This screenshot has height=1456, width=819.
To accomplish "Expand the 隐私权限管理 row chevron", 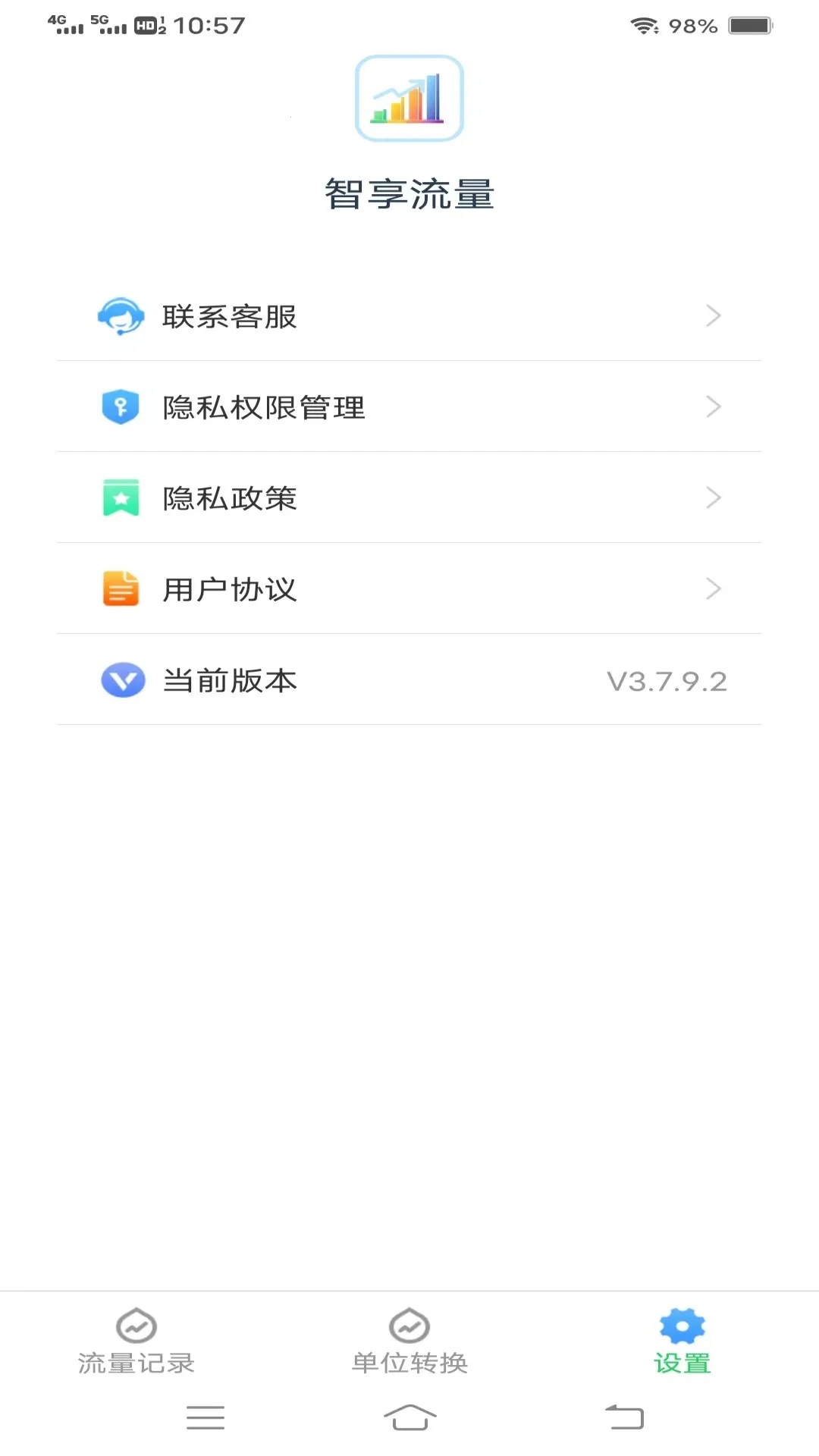I will click(713, 407).
